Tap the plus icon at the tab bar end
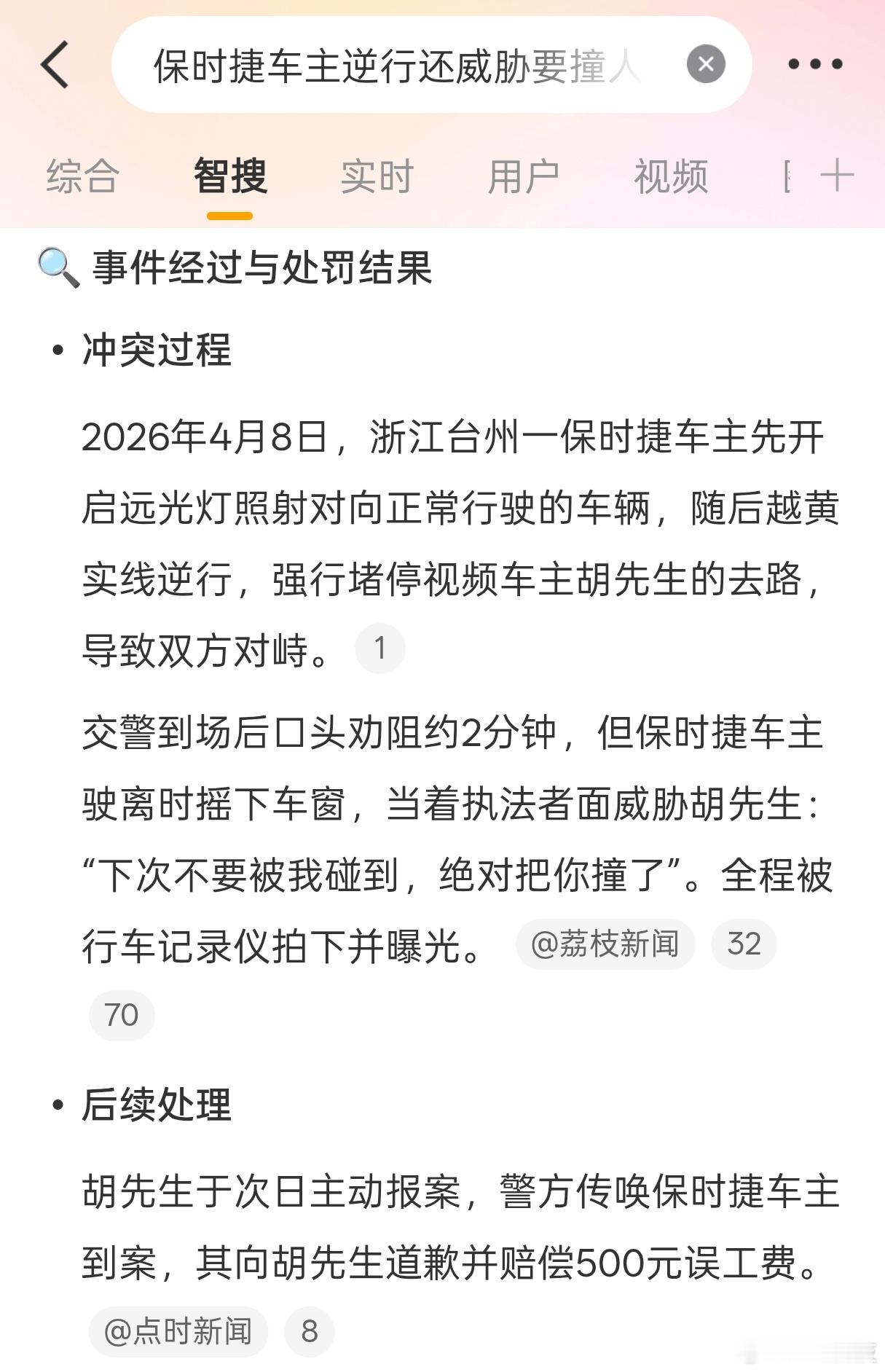This screenshot has width=885, height=1372. coord(838,175)
